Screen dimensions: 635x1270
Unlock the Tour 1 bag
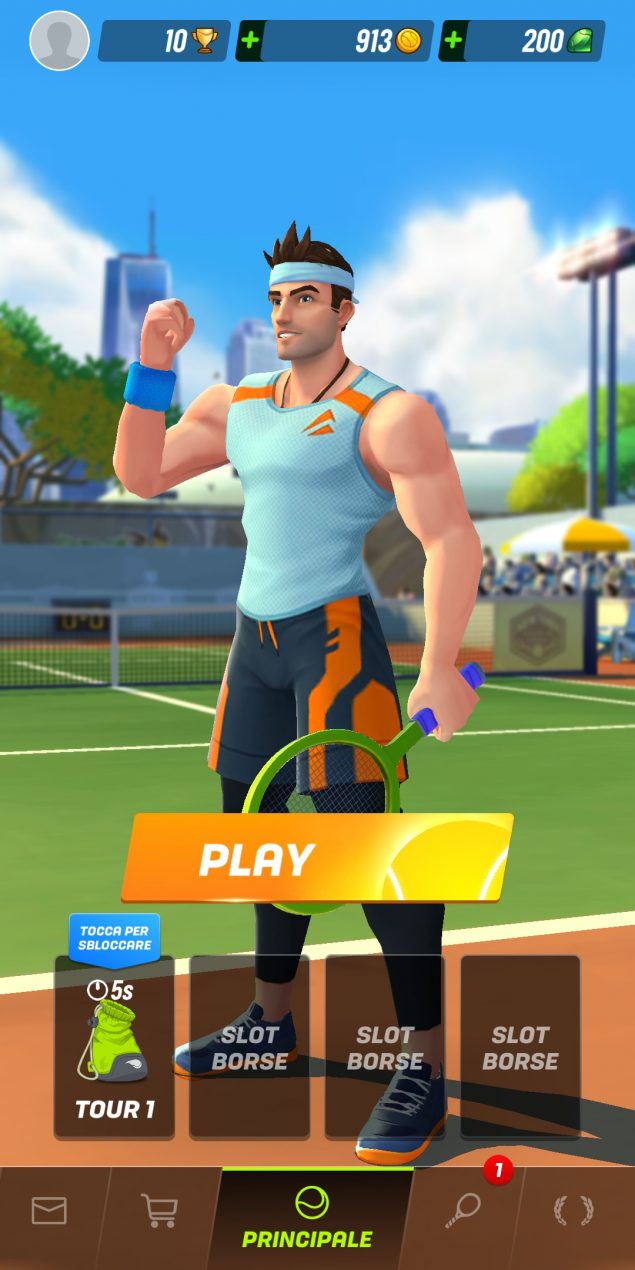point(114,1046)
